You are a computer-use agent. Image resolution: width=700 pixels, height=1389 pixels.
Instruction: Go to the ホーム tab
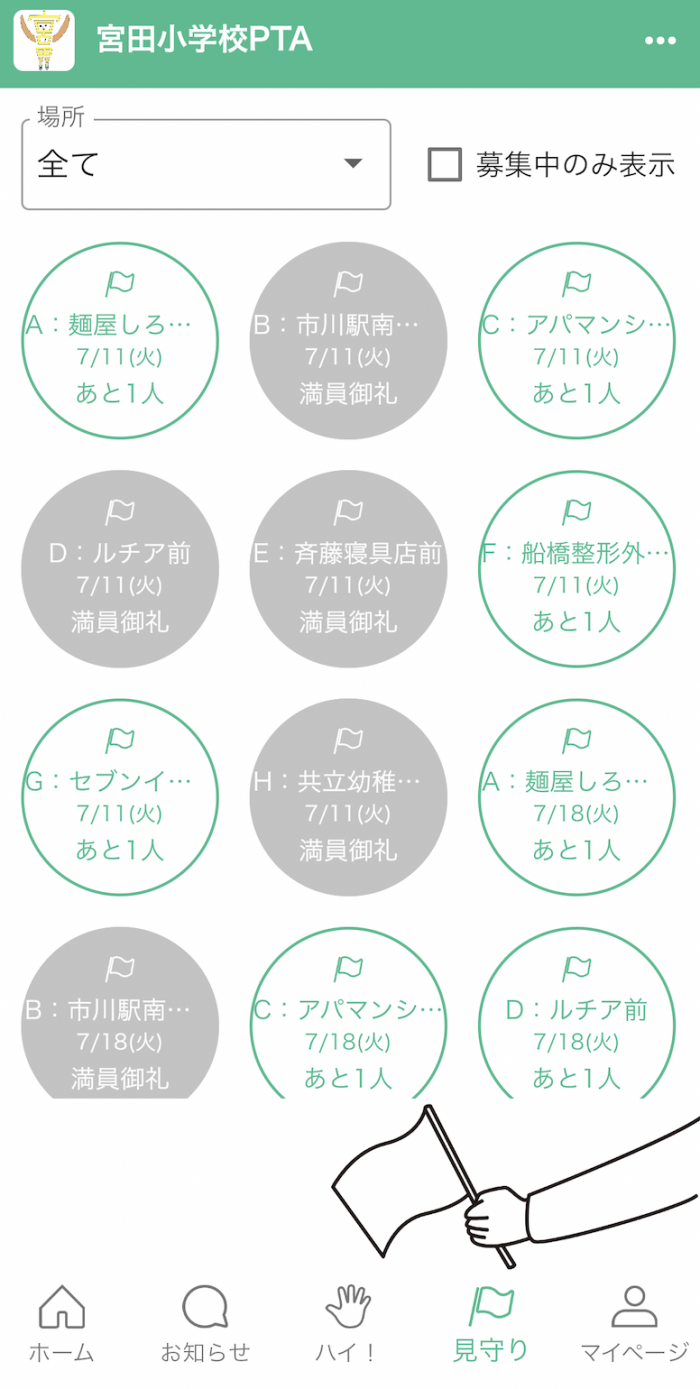(61, 1323)
